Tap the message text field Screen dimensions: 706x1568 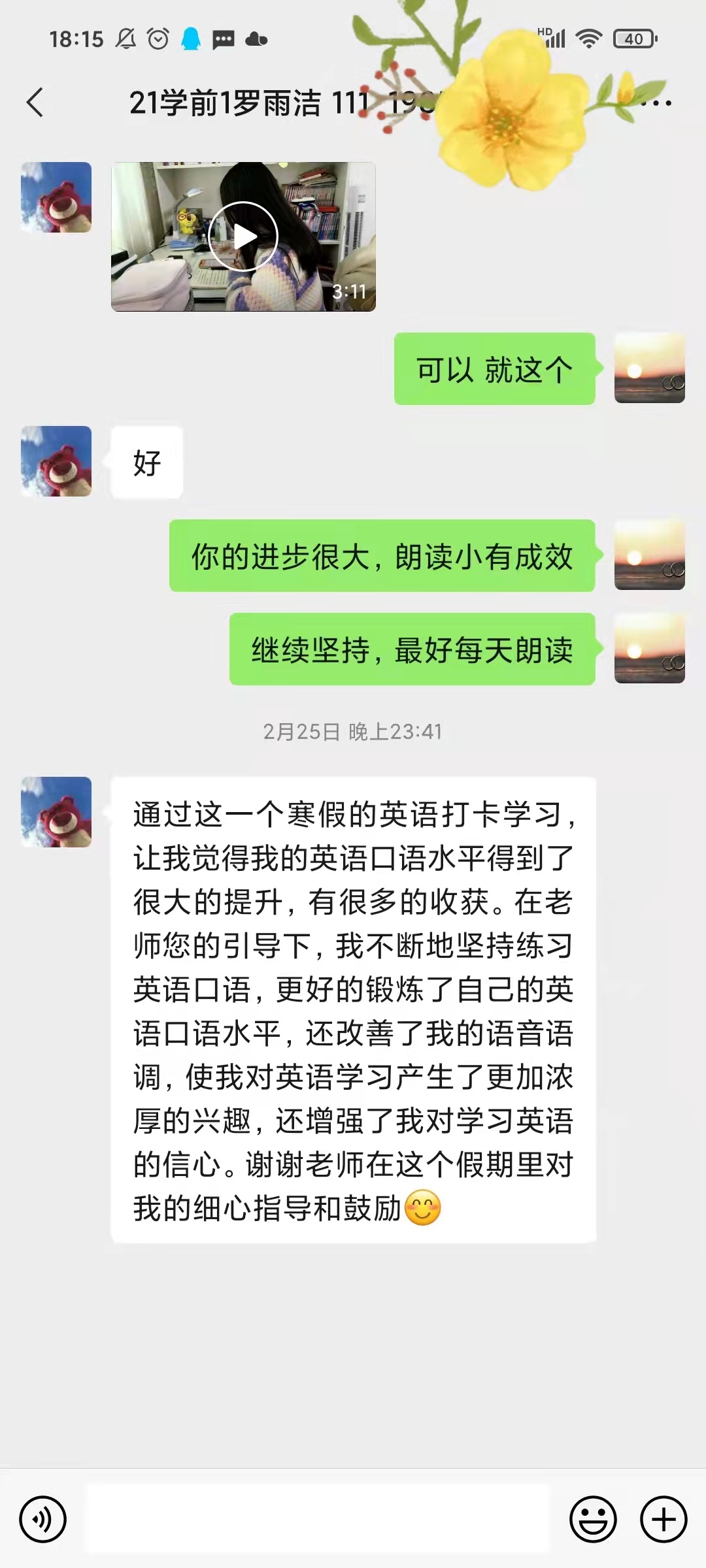tap(318, 1519)
